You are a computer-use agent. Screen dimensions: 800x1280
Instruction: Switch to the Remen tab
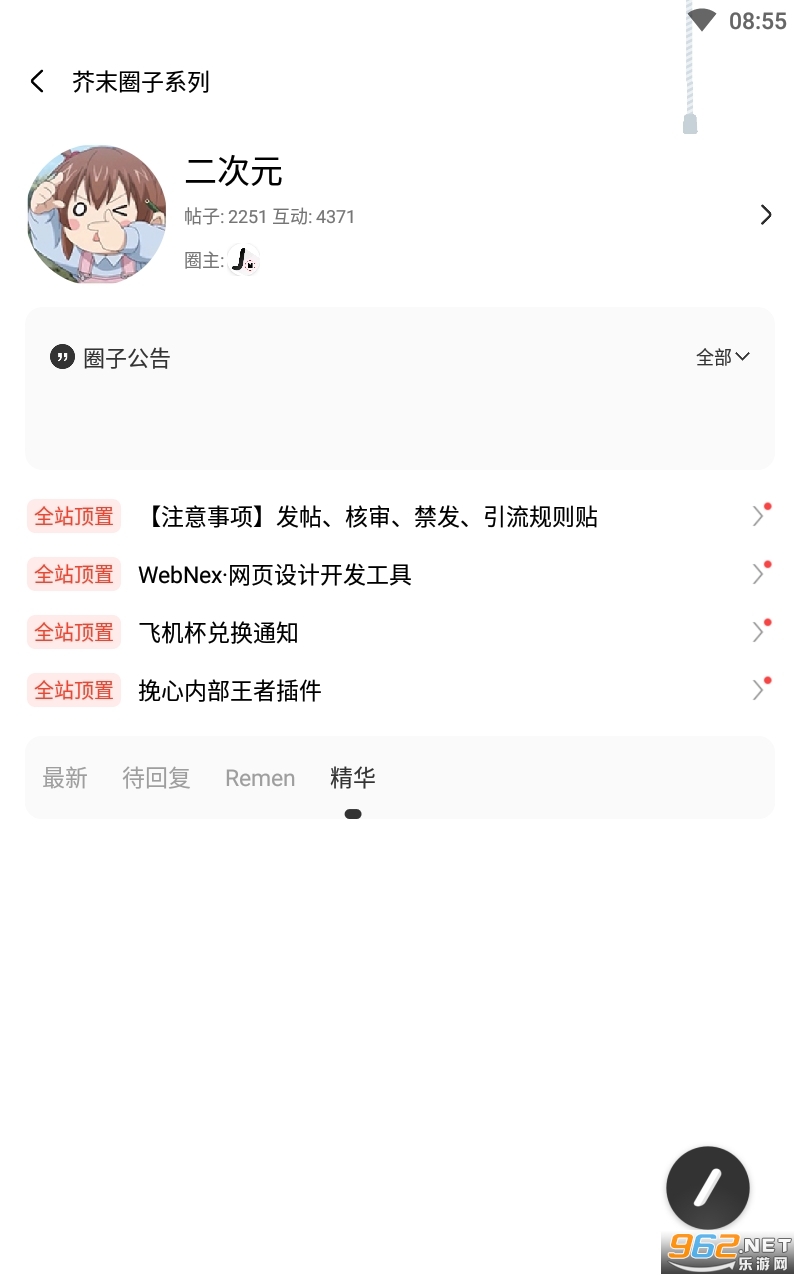(x=260, y=778)
